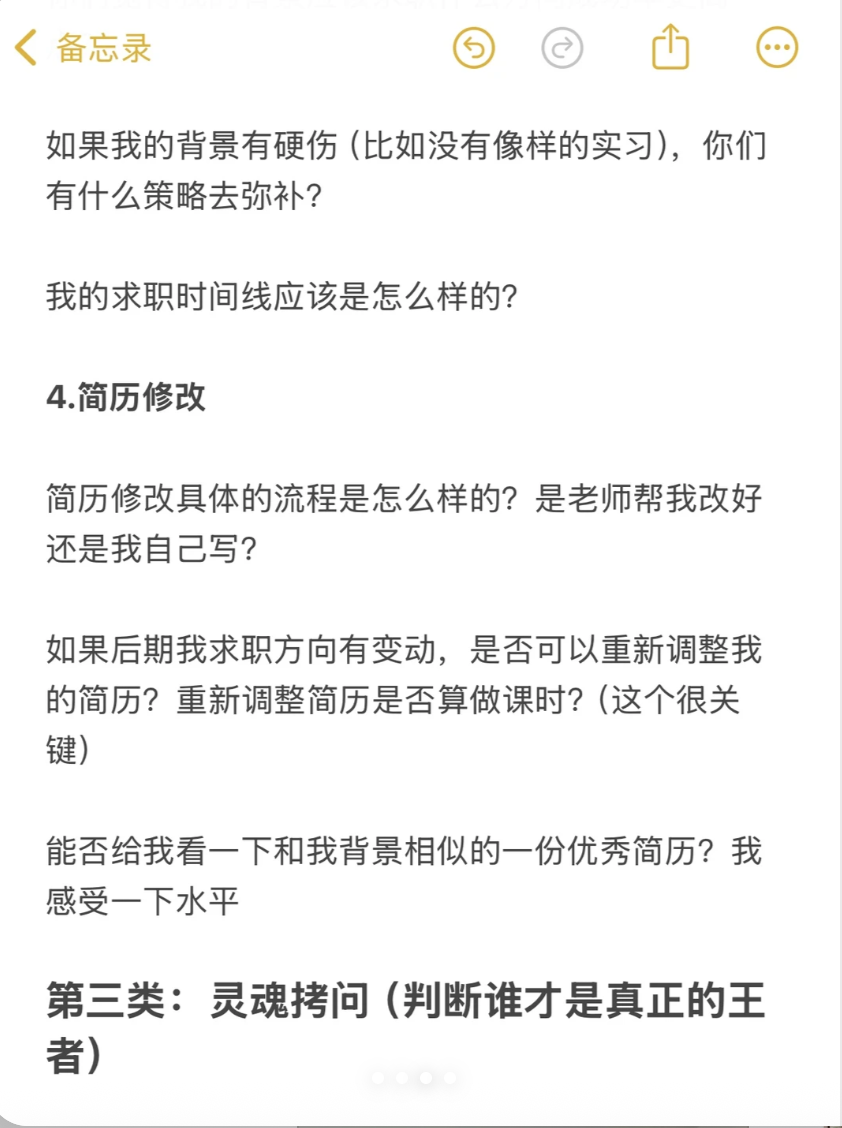Tap the redo arrow icon
842x1128 pixels.
point(562,48)
